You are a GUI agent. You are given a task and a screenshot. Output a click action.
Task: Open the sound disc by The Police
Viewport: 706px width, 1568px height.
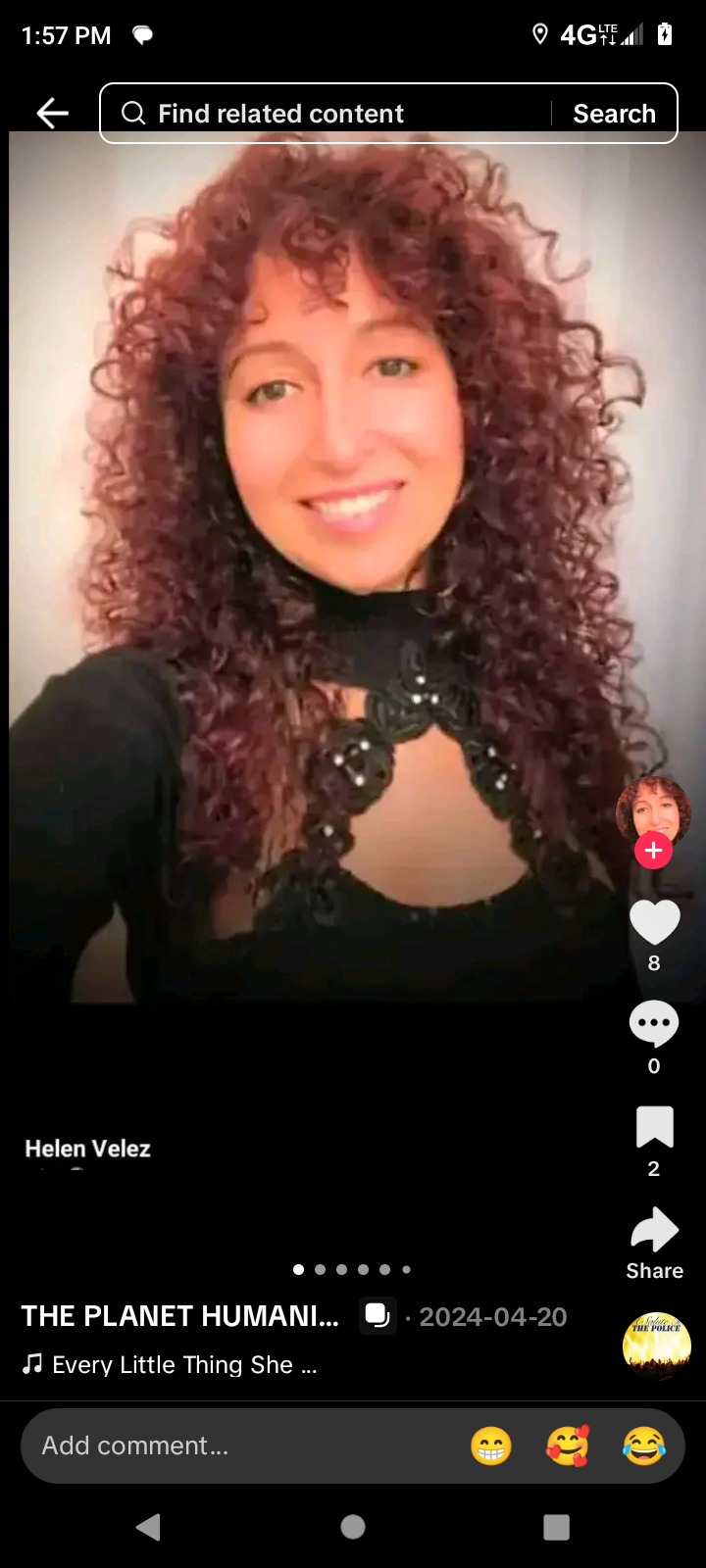tap(656, 1344)
